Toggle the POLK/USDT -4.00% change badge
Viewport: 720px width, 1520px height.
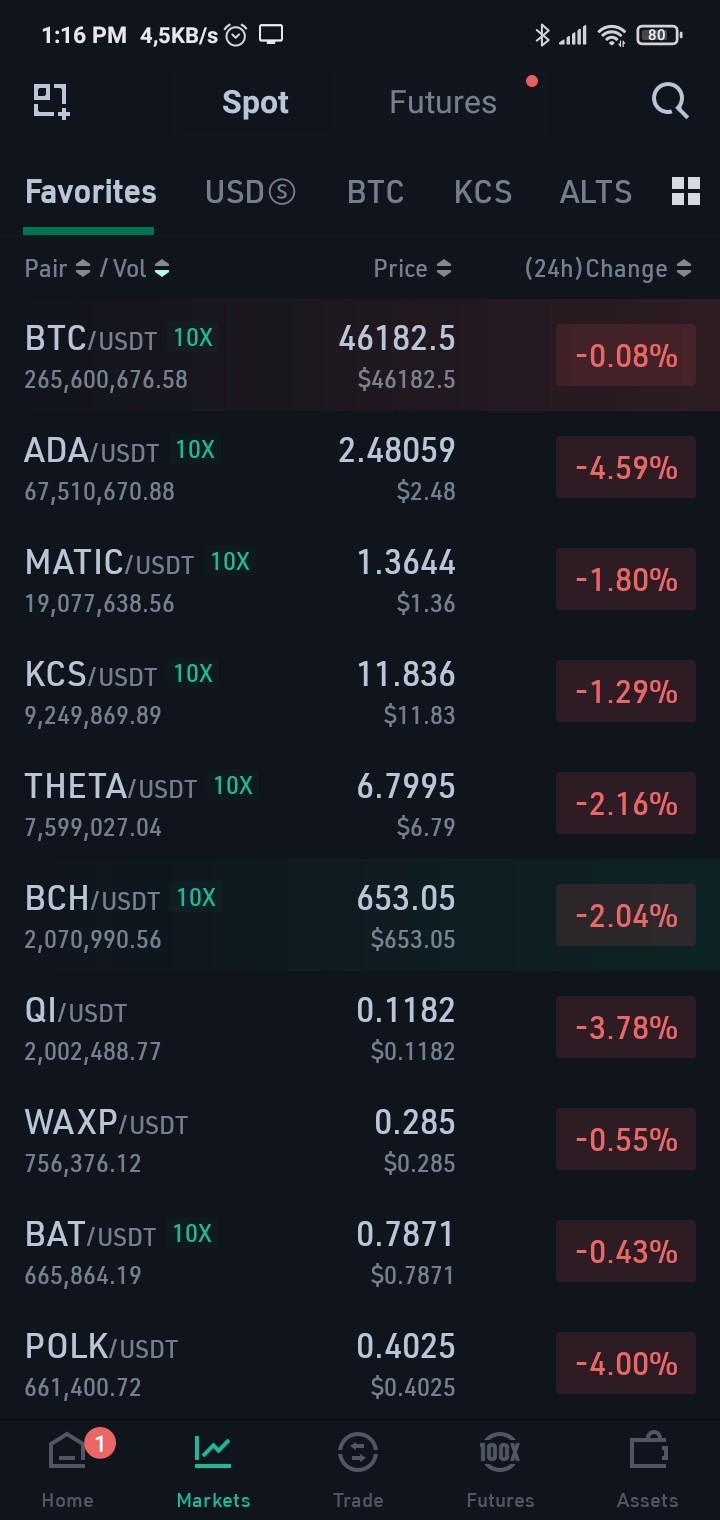coord(626,1363)
